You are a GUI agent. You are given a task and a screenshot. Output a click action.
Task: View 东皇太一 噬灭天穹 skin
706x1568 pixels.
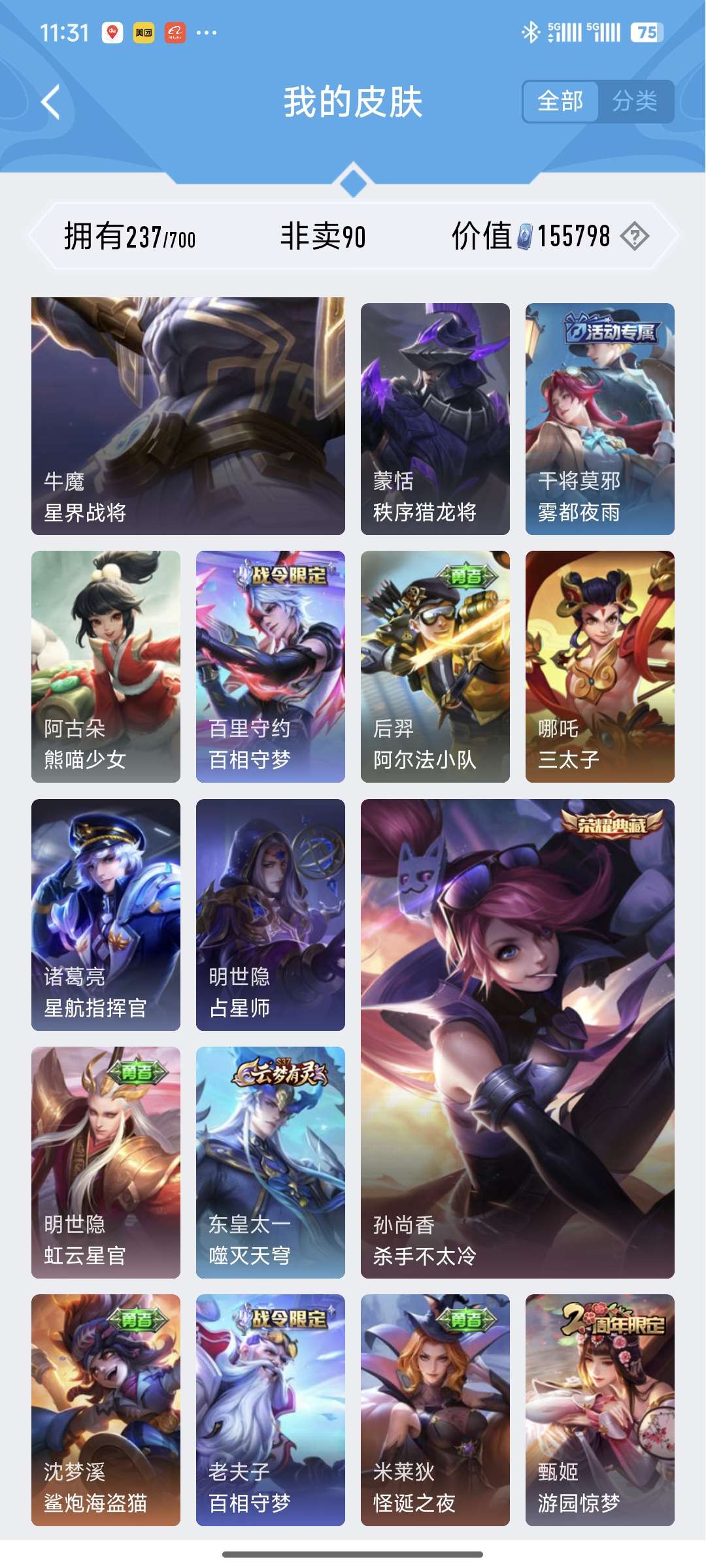[271, 1162]
